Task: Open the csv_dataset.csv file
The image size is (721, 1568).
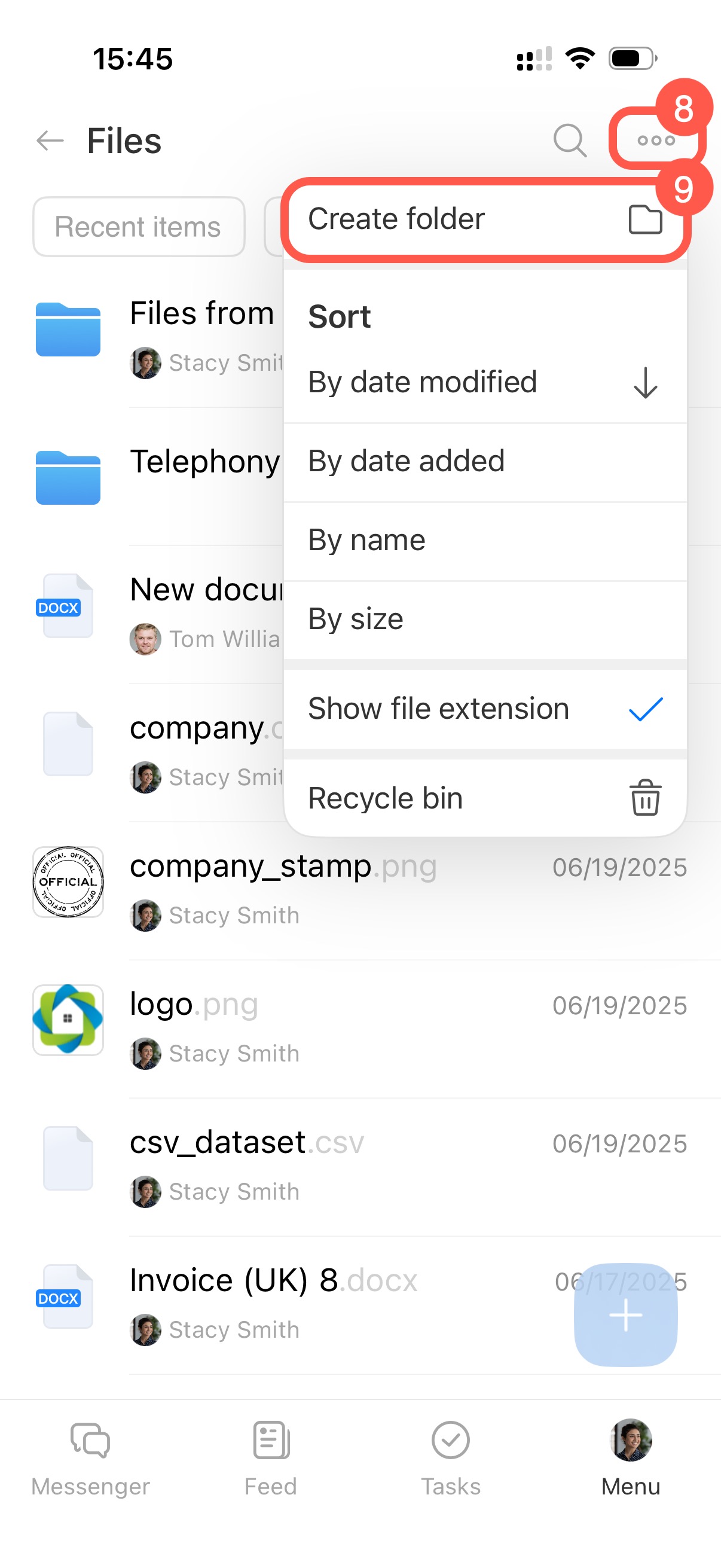Action: pos(246,1143)
